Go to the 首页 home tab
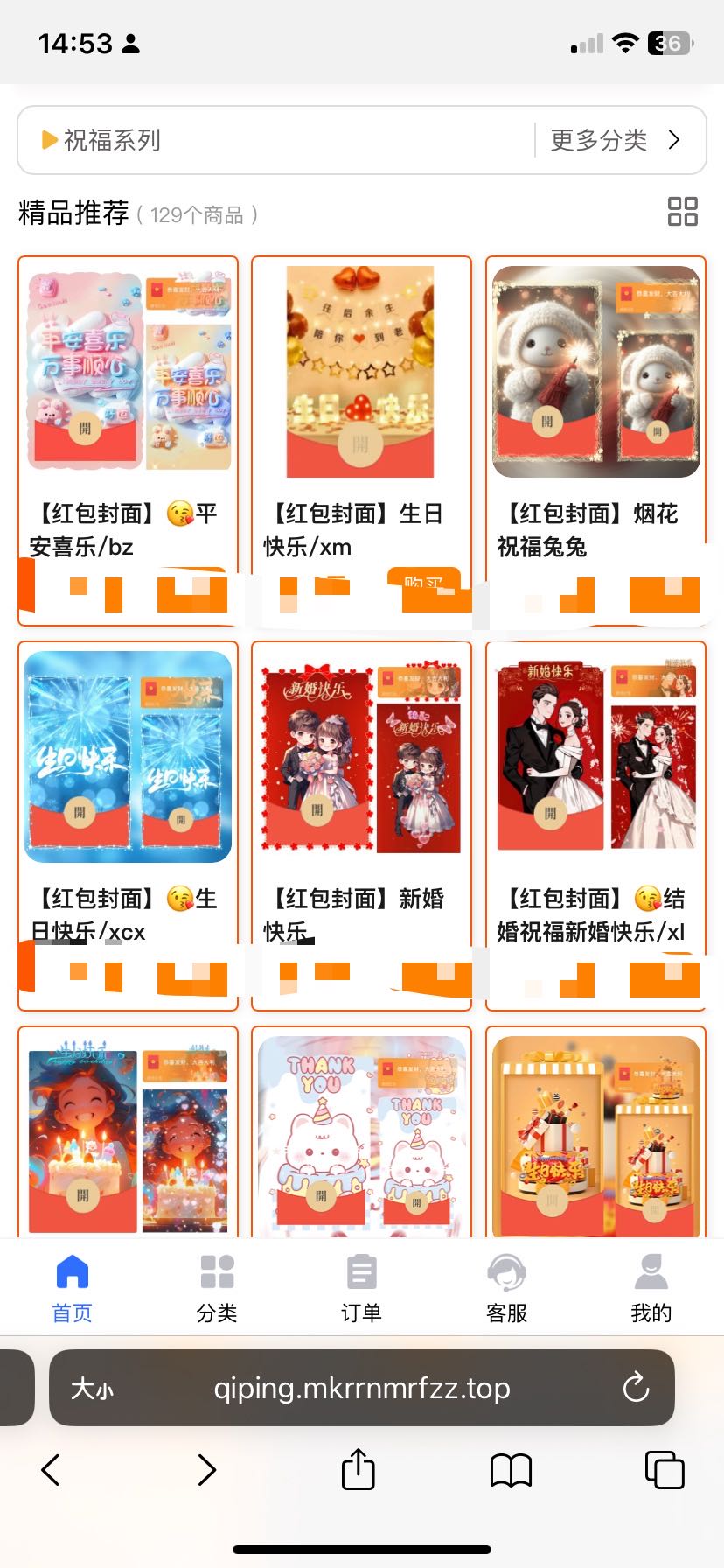Viewport: 724px width, 1568px height. pos(73,1287)
